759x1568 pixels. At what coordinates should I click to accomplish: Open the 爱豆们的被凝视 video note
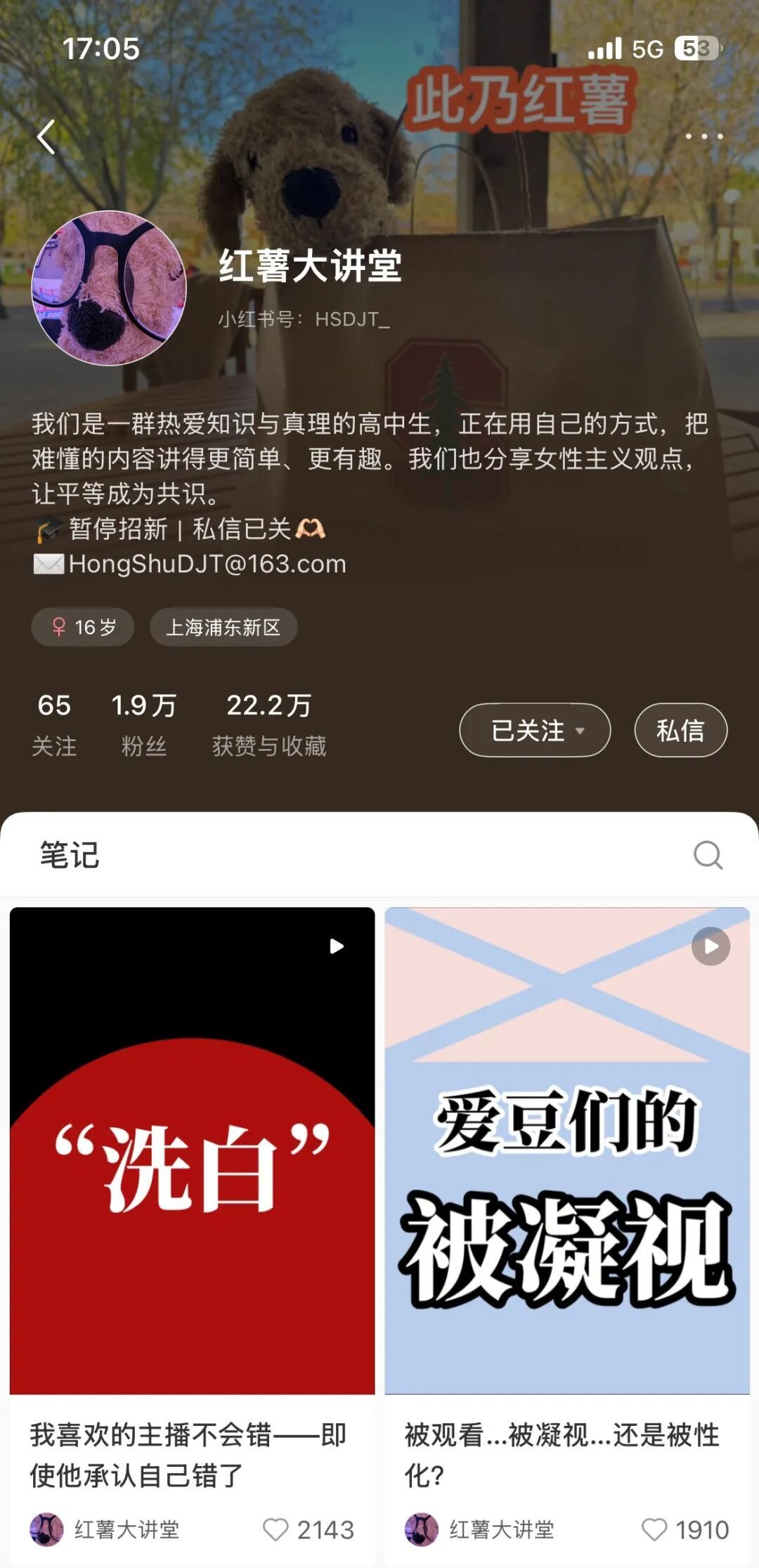[567, 1150]
